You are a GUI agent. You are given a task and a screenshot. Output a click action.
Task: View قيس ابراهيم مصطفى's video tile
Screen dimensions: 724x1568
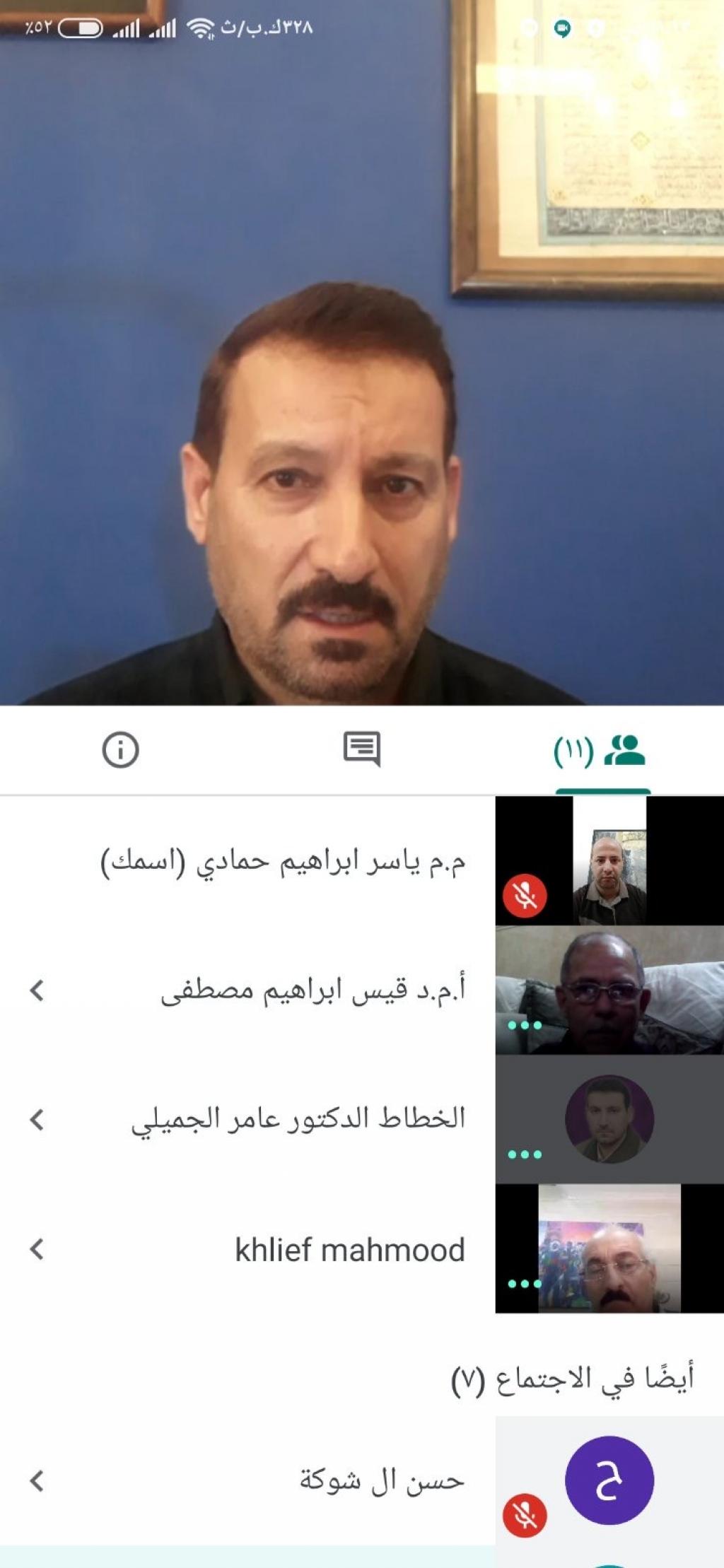click(x=609, y=990)
